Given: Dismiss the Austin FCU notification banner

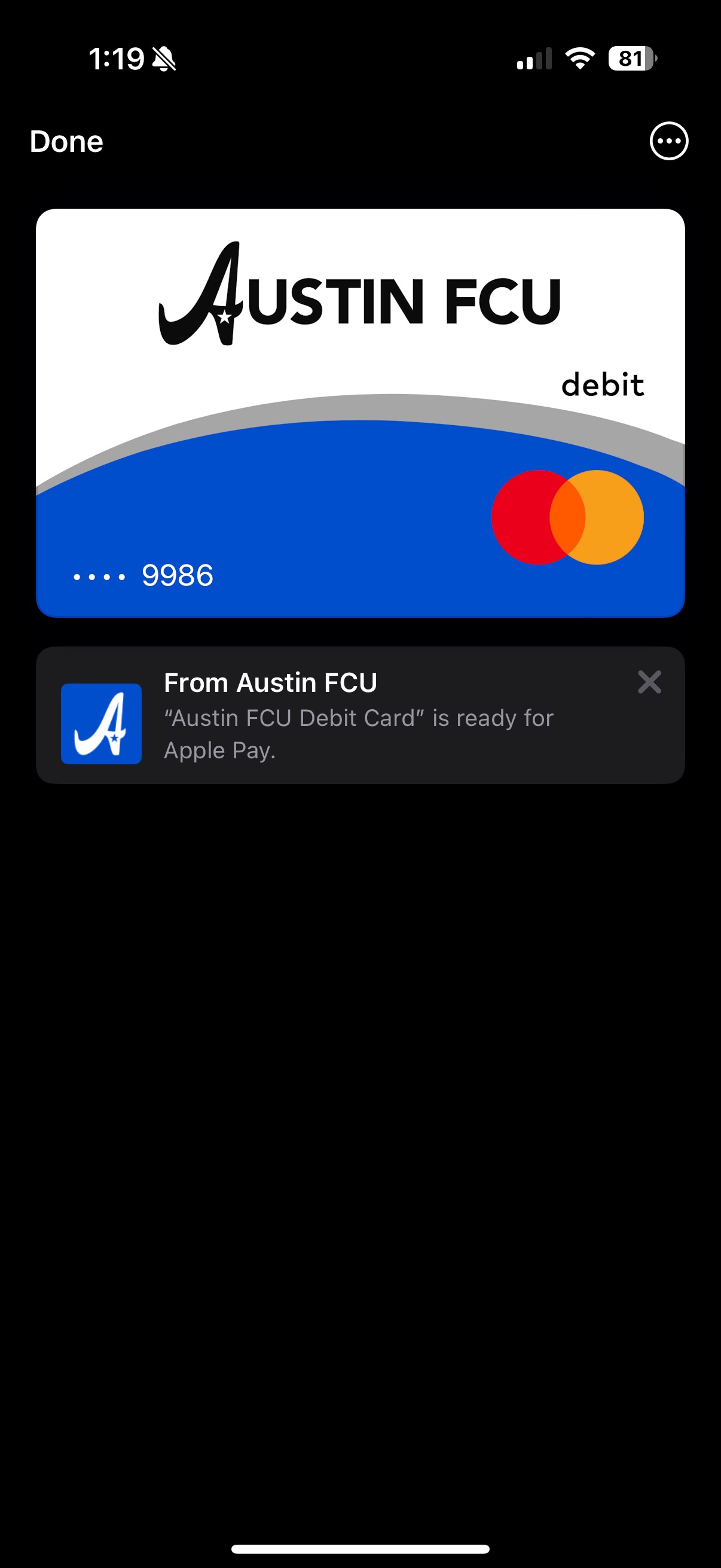Looking at the screenshot, I should point(649,682).
